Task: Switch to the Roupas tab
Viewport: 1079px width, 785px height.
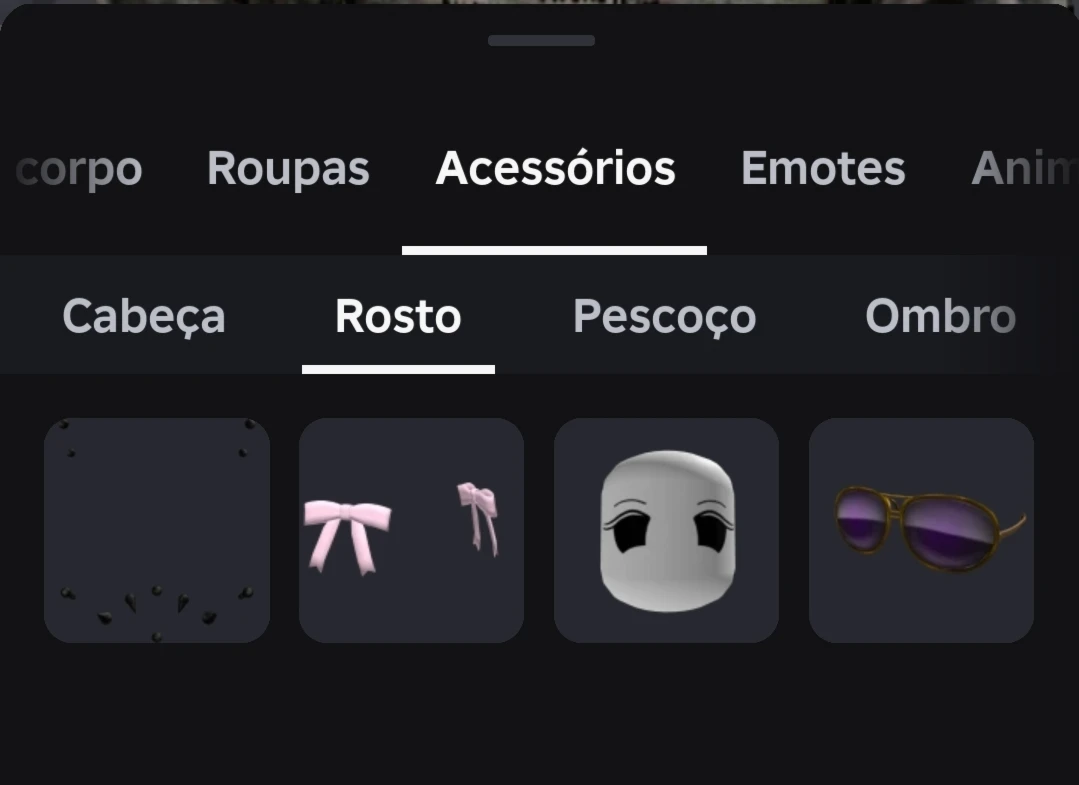Action: pyautogui.click(x=288, y=169)
